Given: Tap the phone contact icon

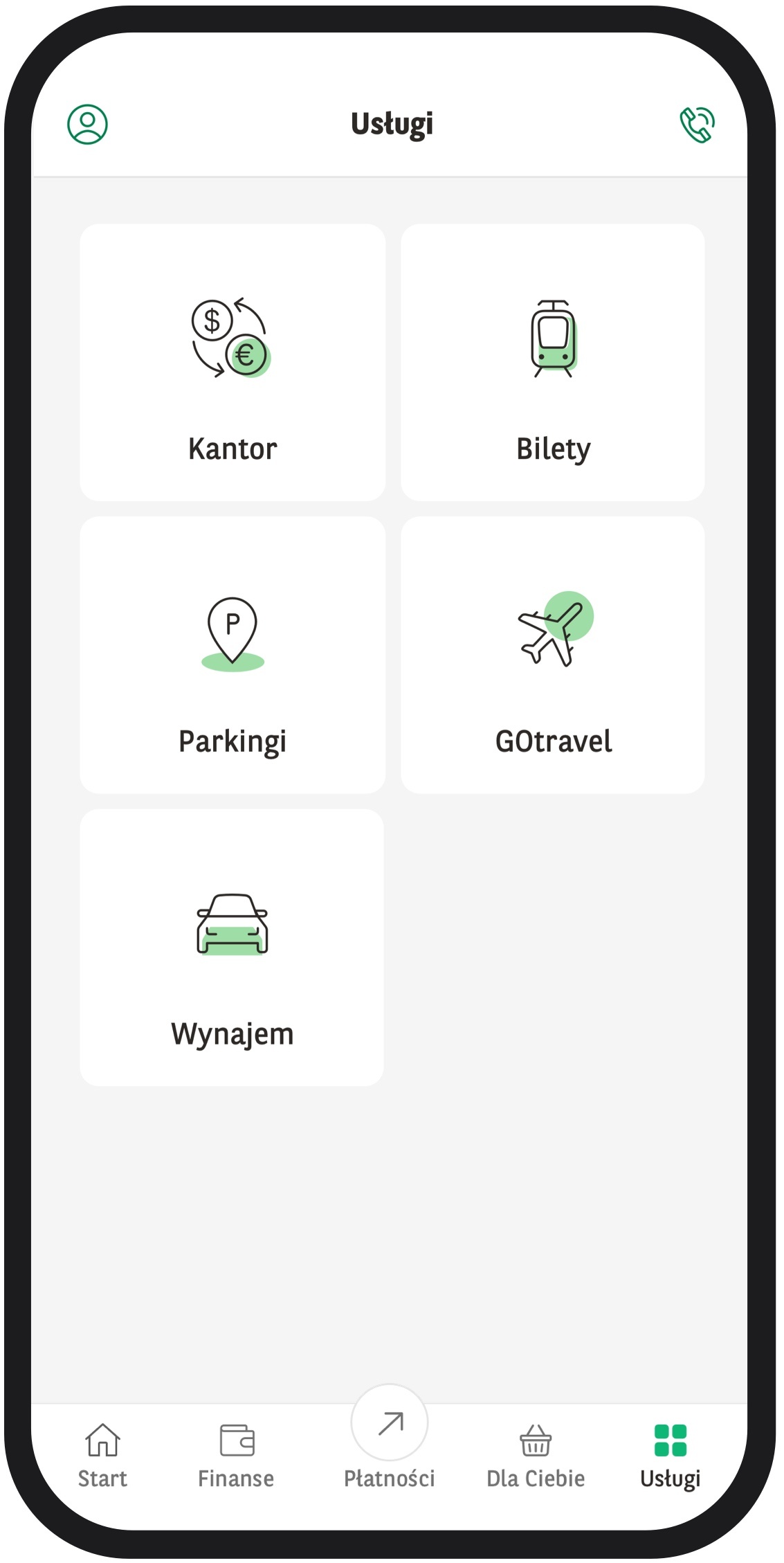Looking at the screenshot, I should [x=698, y=125].
